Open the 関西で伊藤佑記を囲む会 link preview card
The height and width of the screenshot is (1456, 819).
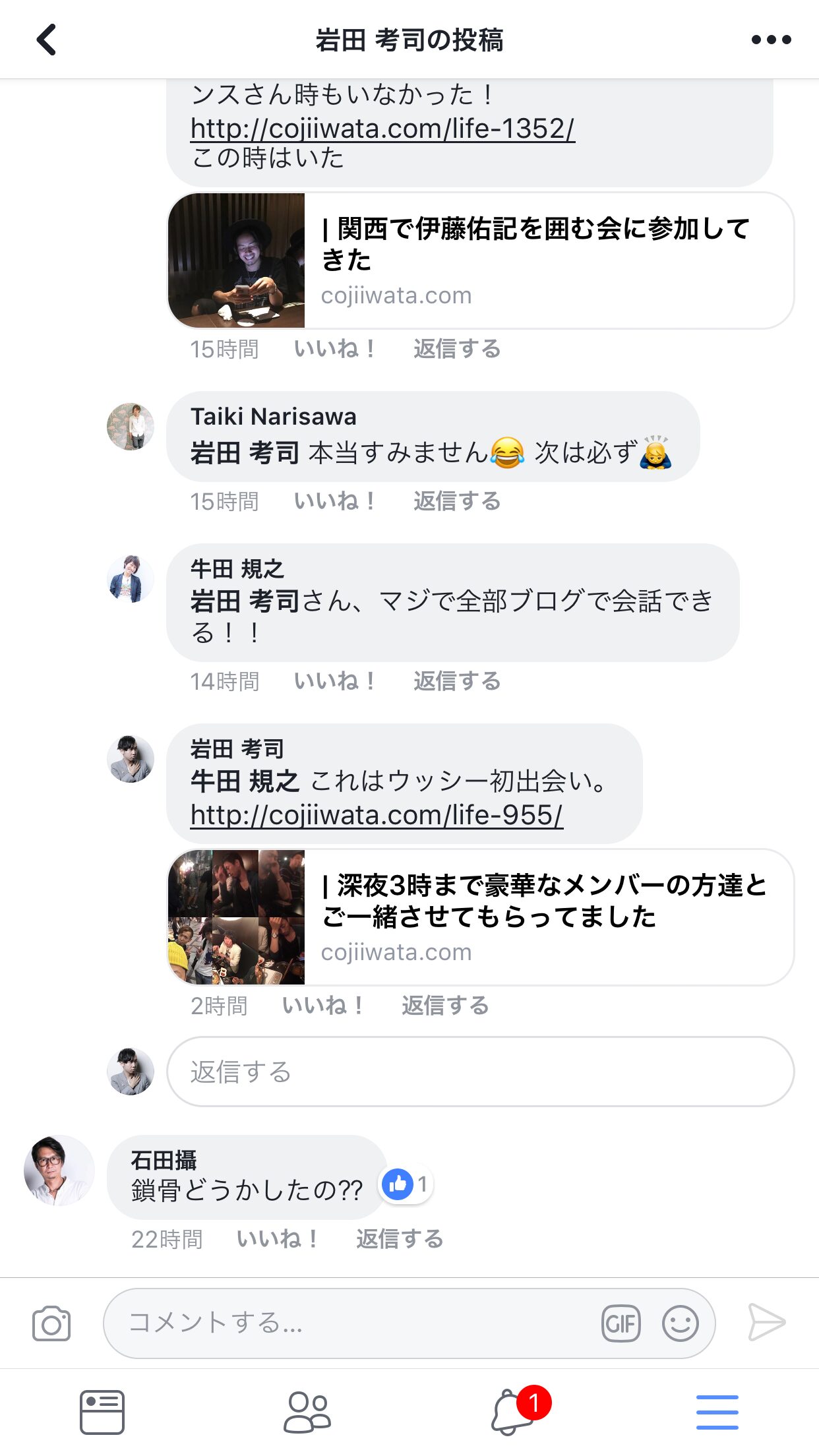(481, 260)
